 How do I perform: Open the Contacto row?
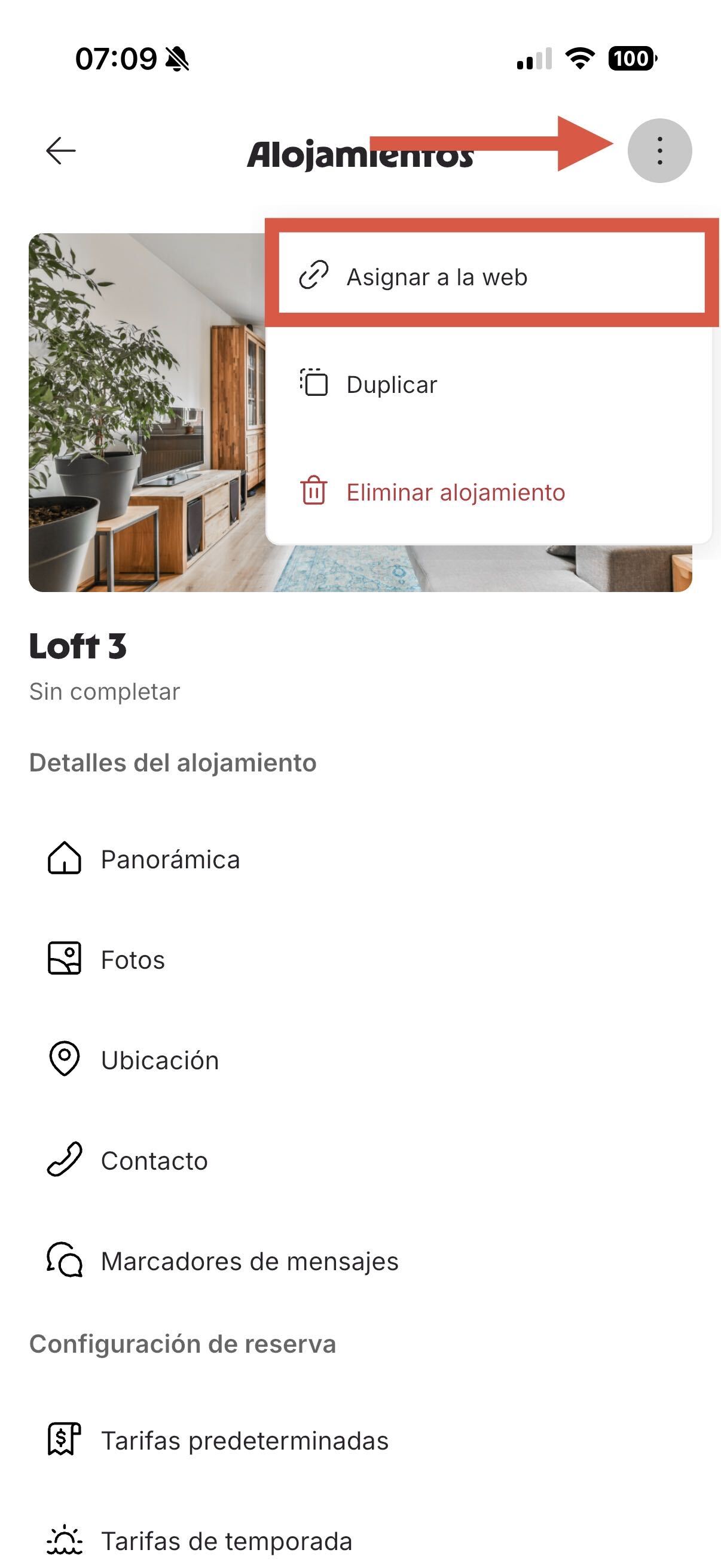(x=360, y=1160)
